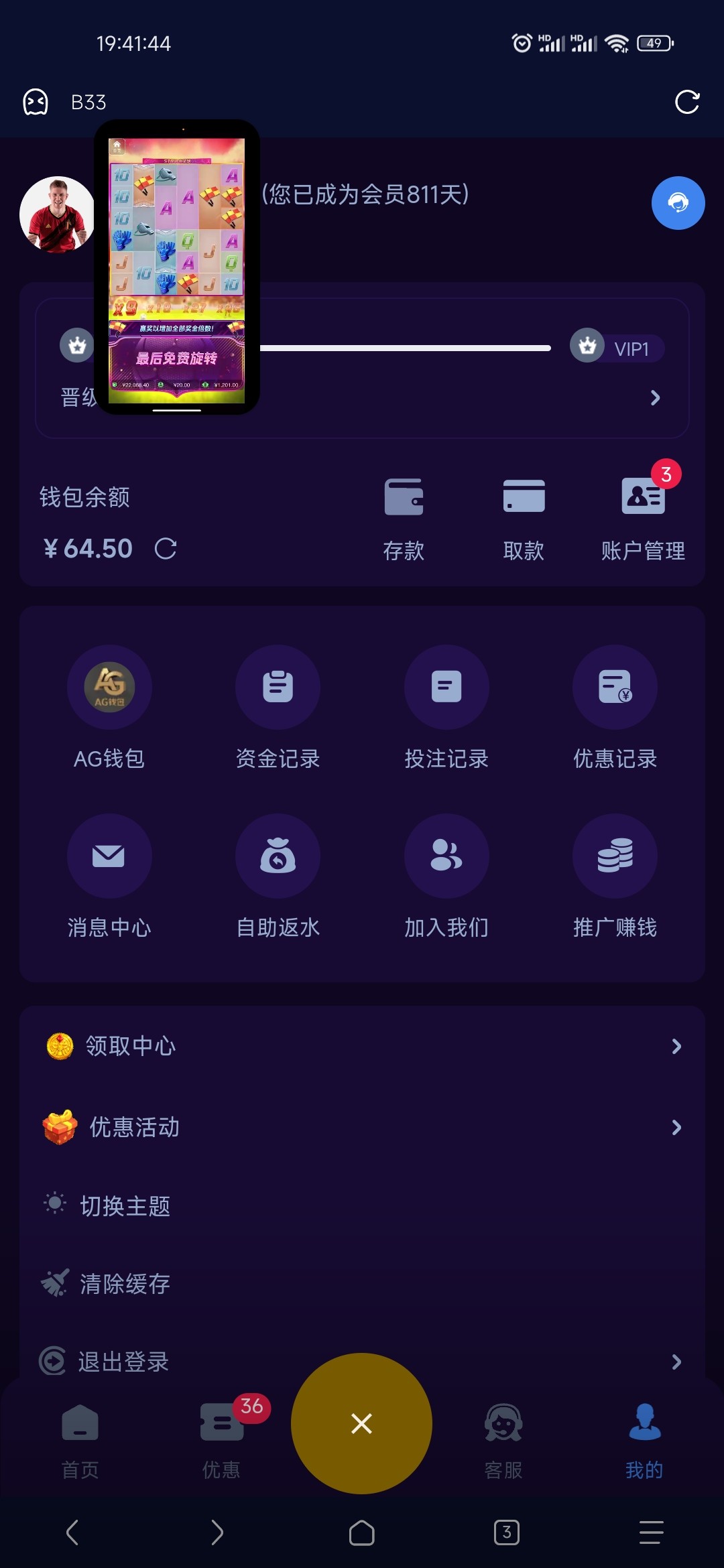Select 加入我们
The image size is (724, 1568).
[x=446, y=874]
